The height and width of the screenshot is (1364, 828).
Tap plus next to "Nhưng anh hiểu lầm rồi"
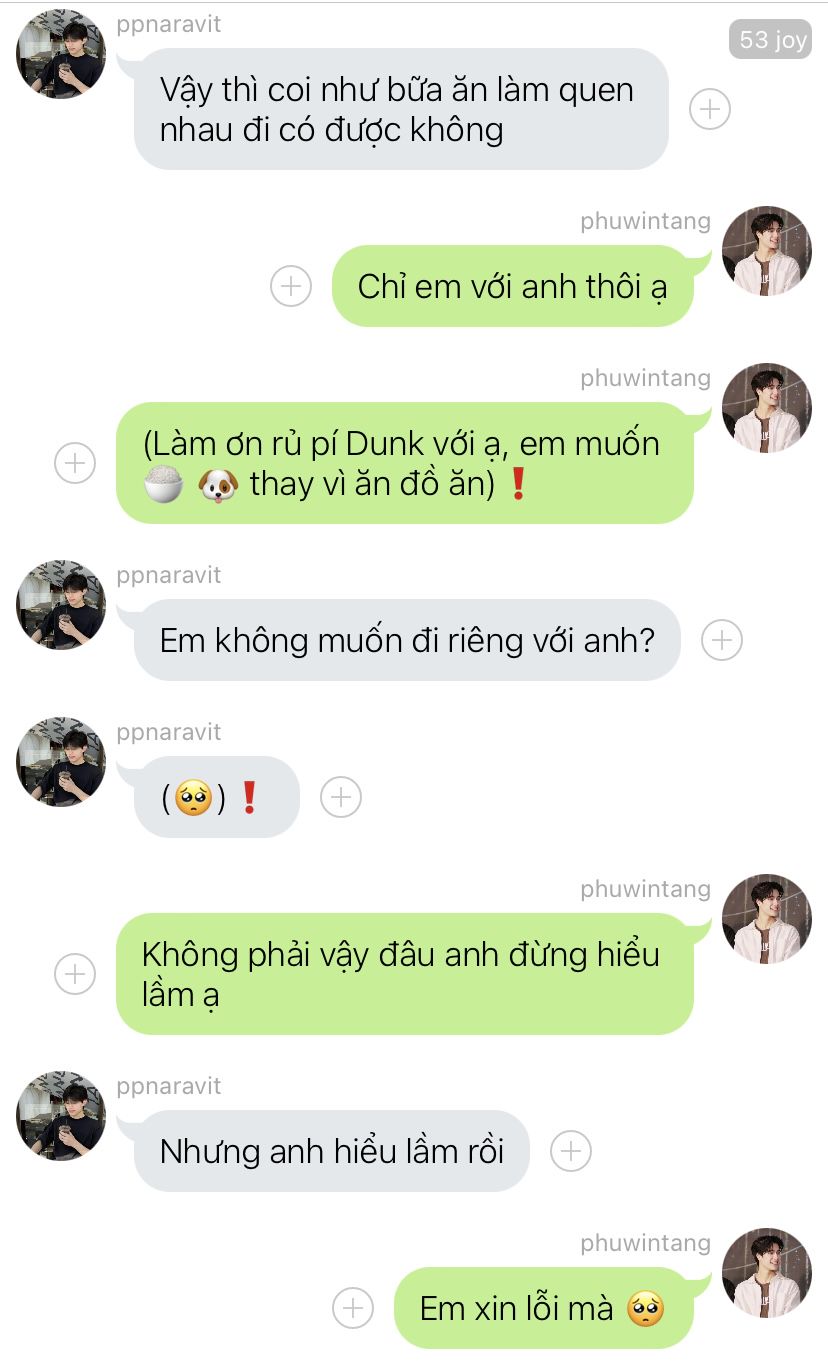(570, 1151)
